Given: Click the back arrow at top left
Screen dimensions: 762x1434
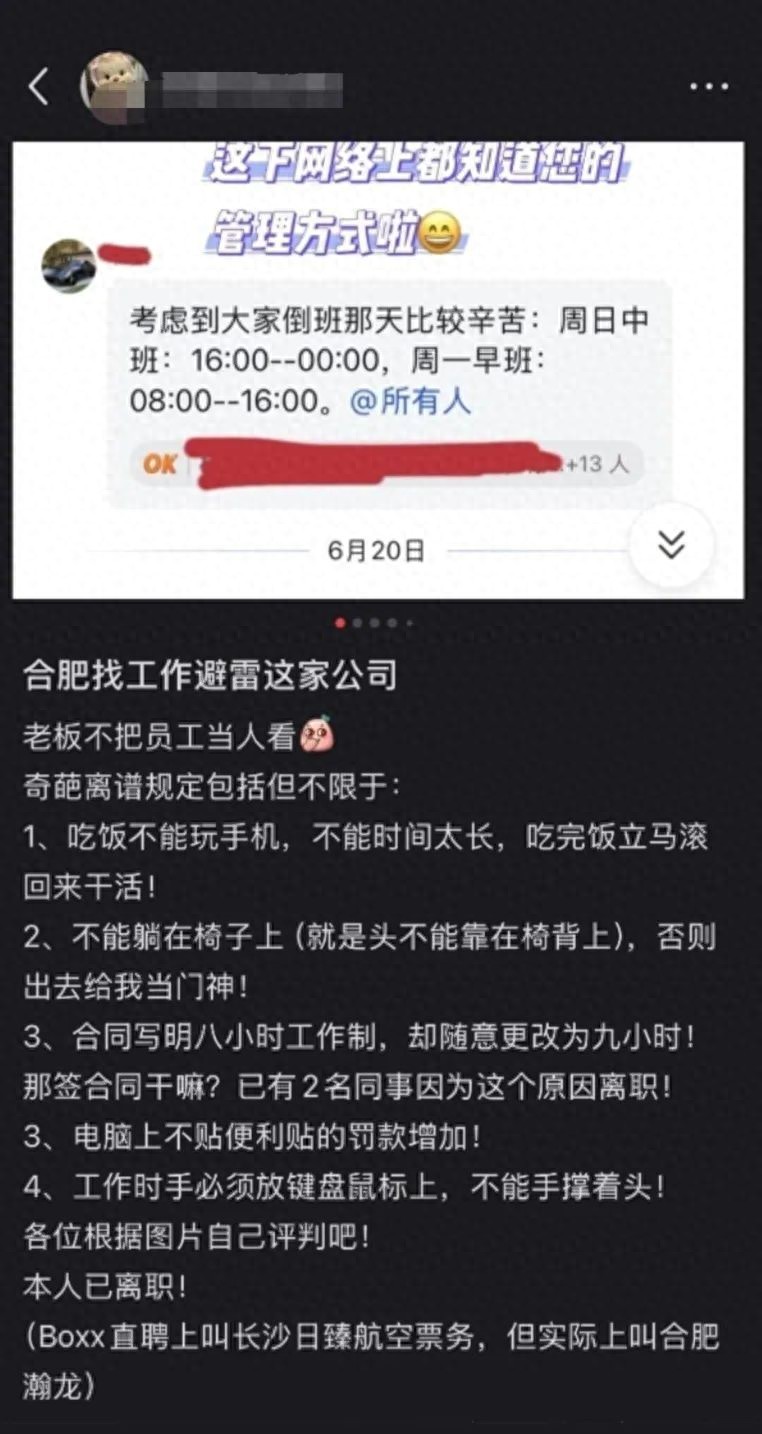Looking at the screenshot, I should coord(40,85).
